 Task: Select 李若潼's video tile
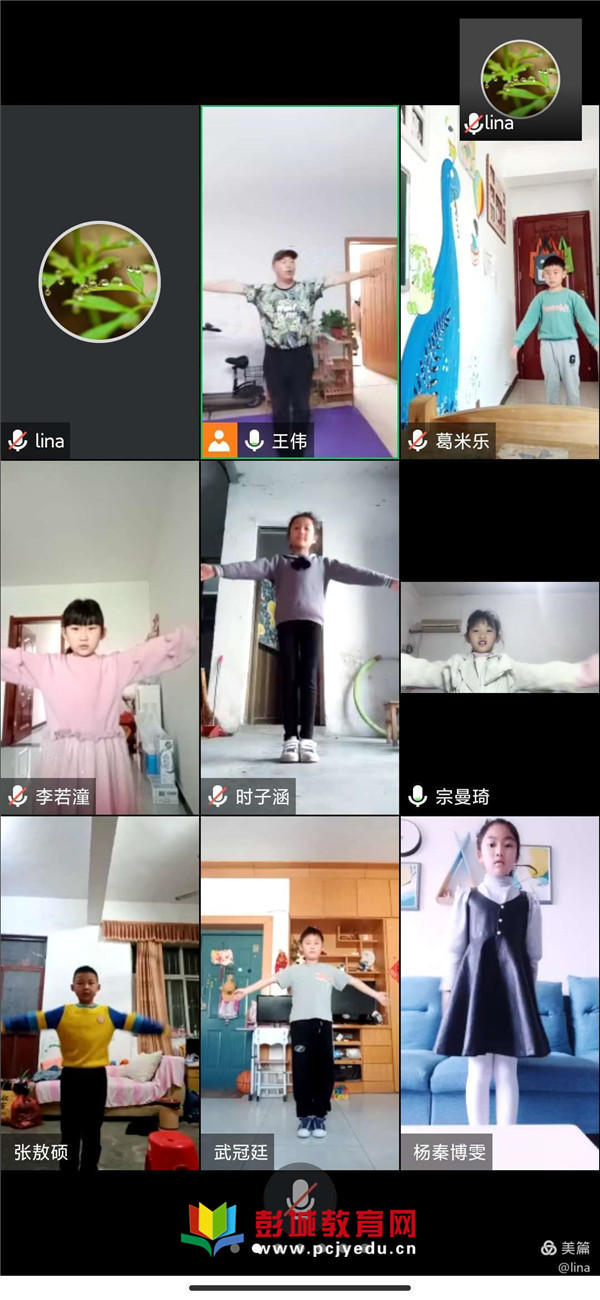pos(99,637)
